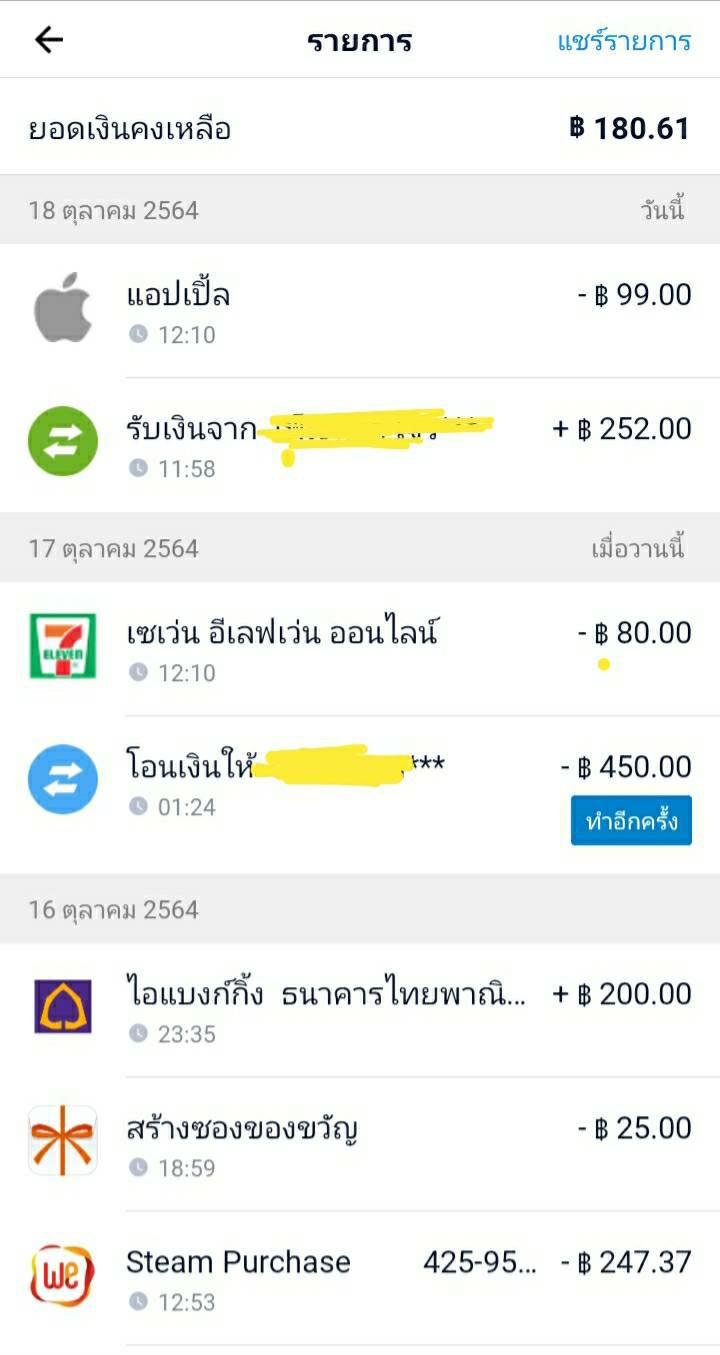Open the โอนเงินให้ ฿450.00 transfer details
The height and width of the screenshot is (1355, 720).
(x=360, y=795)
